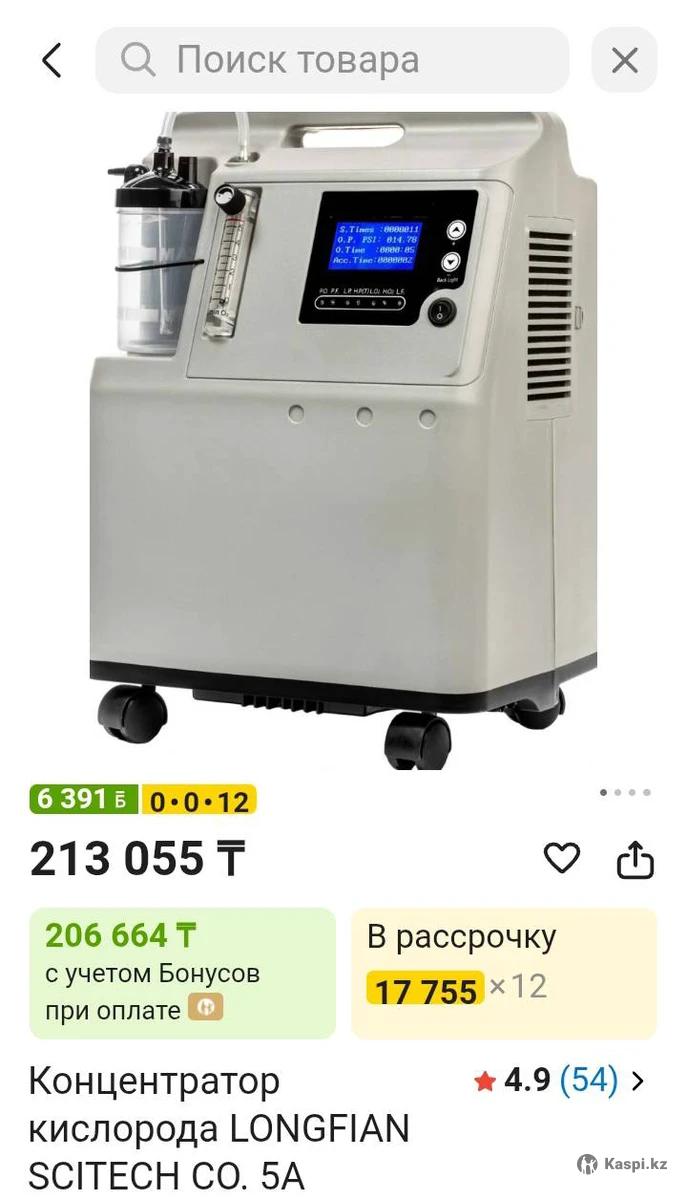Select the 206 664 ₸ bonus price card
The width and height of the screenshot is (687, 1200).
[x=182, y=973]
